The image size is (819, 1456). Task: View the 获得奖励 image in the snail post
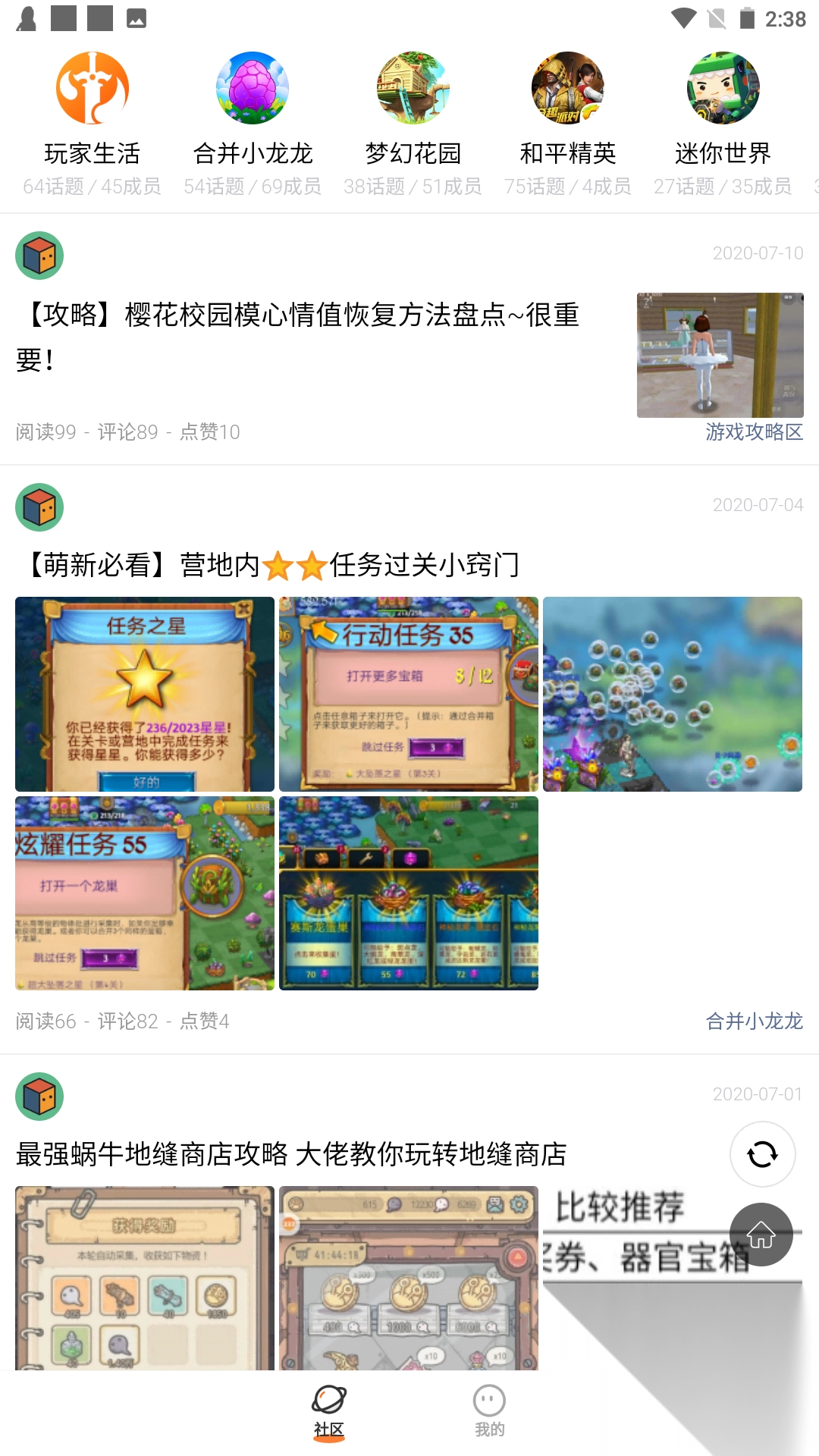(x=145, y=1278)
